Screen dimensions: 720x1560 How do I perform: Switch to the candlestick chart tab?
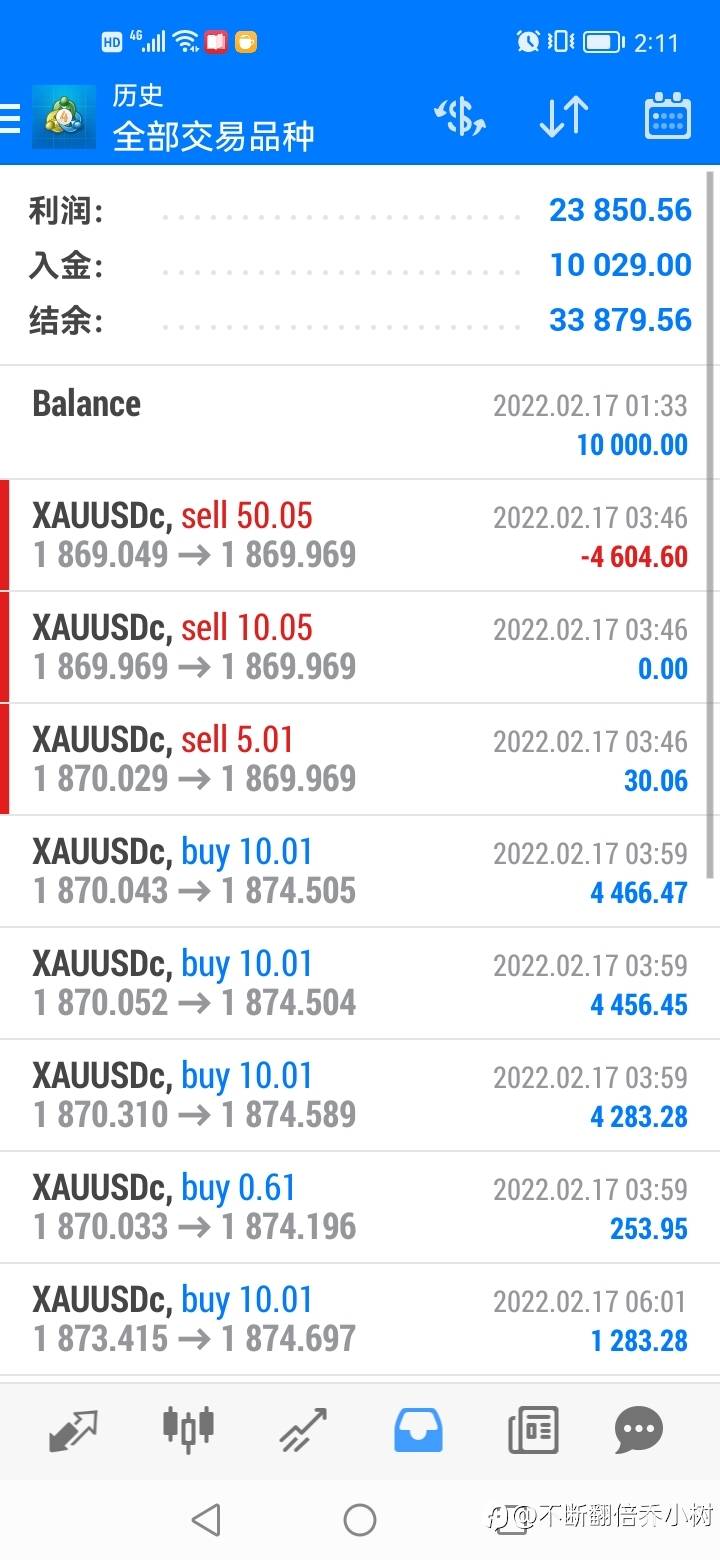click(x=189, y=1427)
